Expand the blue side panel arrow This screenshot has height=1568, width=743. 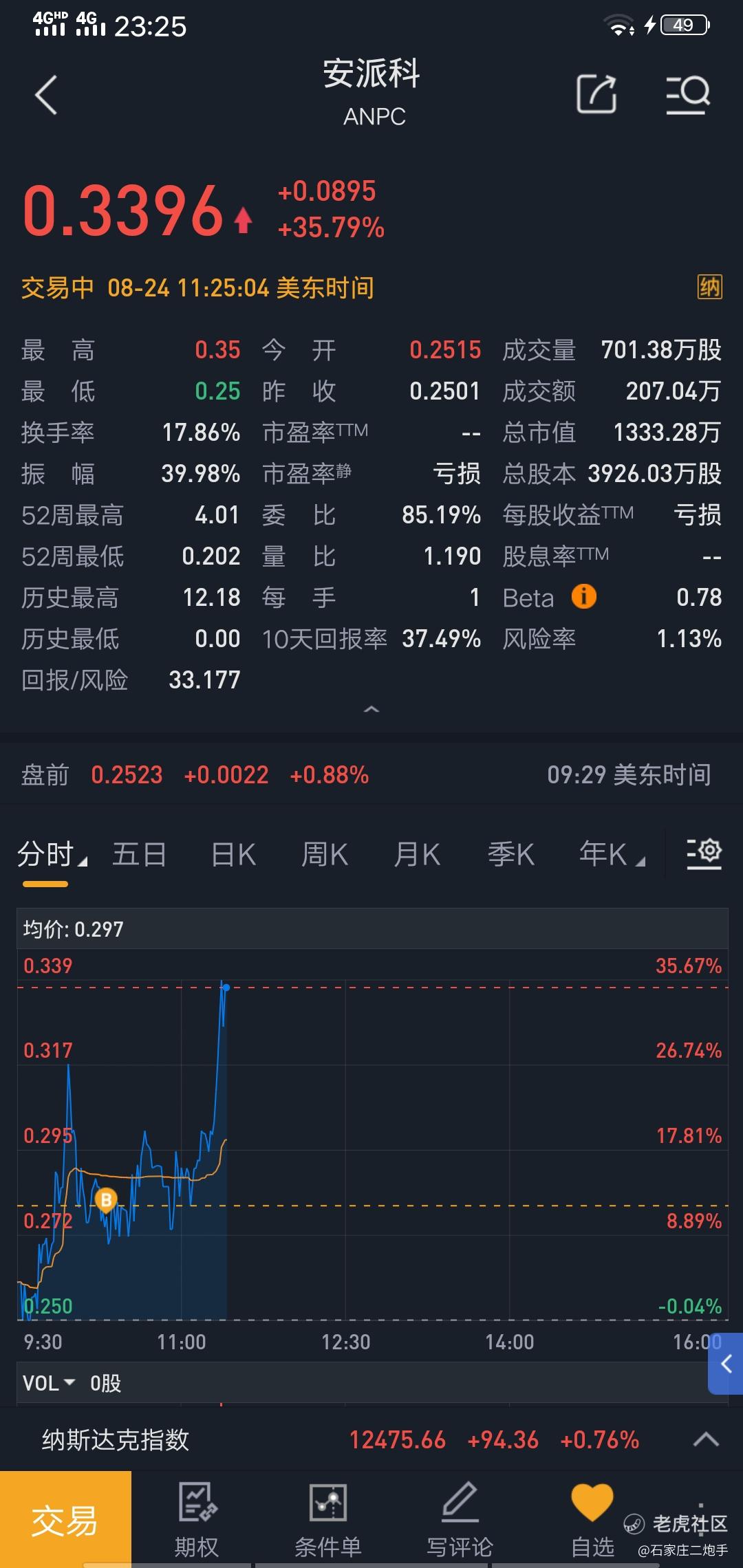(x=726, y=1364)
